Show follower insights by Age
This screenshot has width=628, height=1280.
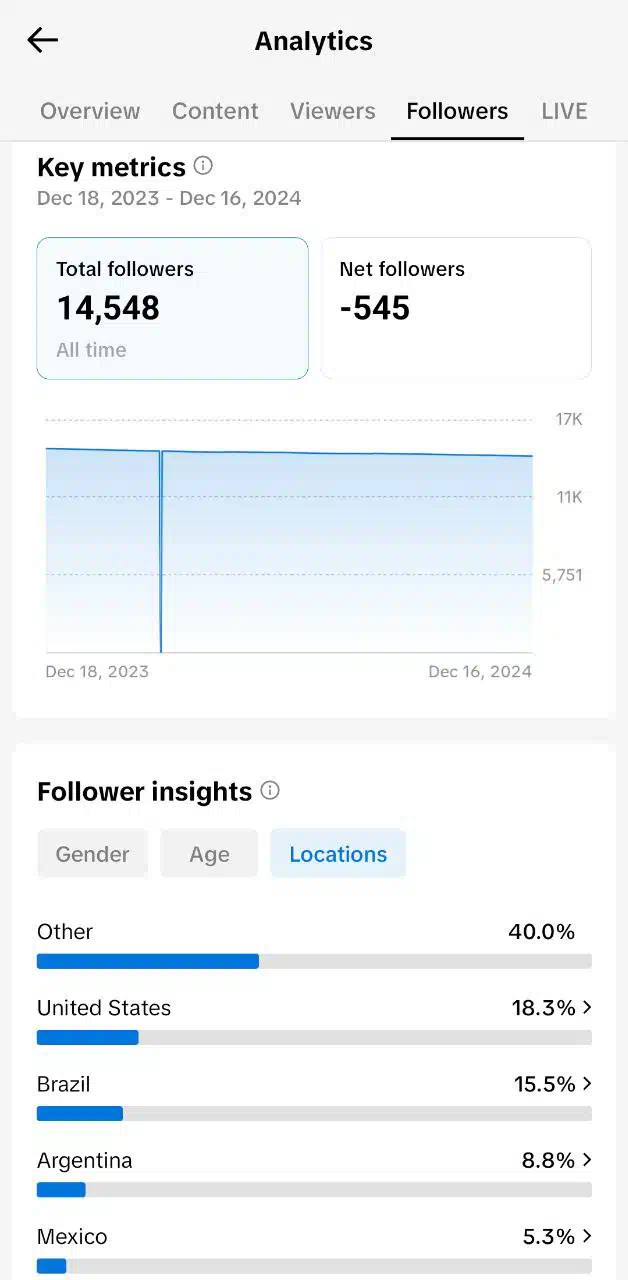pyautogui.click(x=209, y=854)
